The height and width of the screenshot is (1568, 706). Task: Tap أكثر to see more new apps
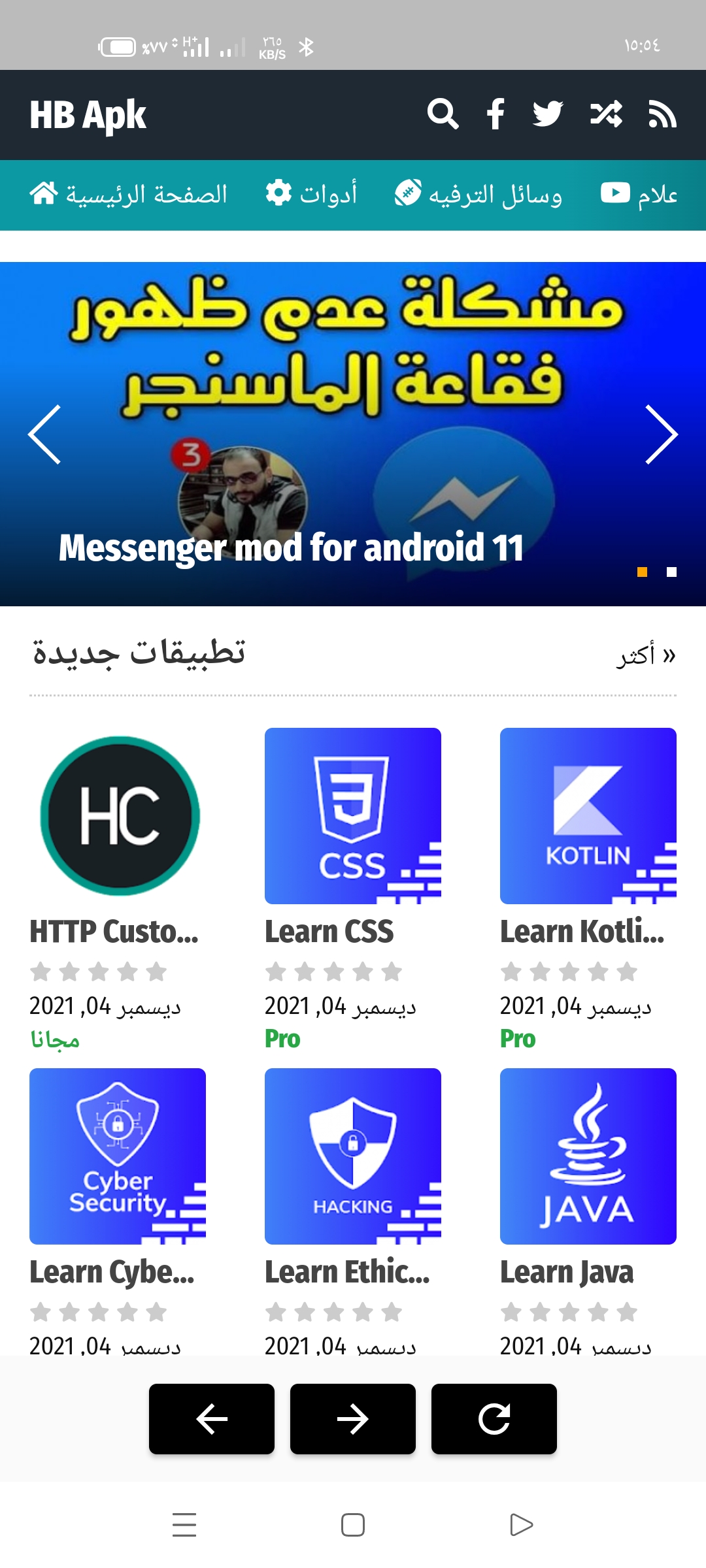coord(646,655)
